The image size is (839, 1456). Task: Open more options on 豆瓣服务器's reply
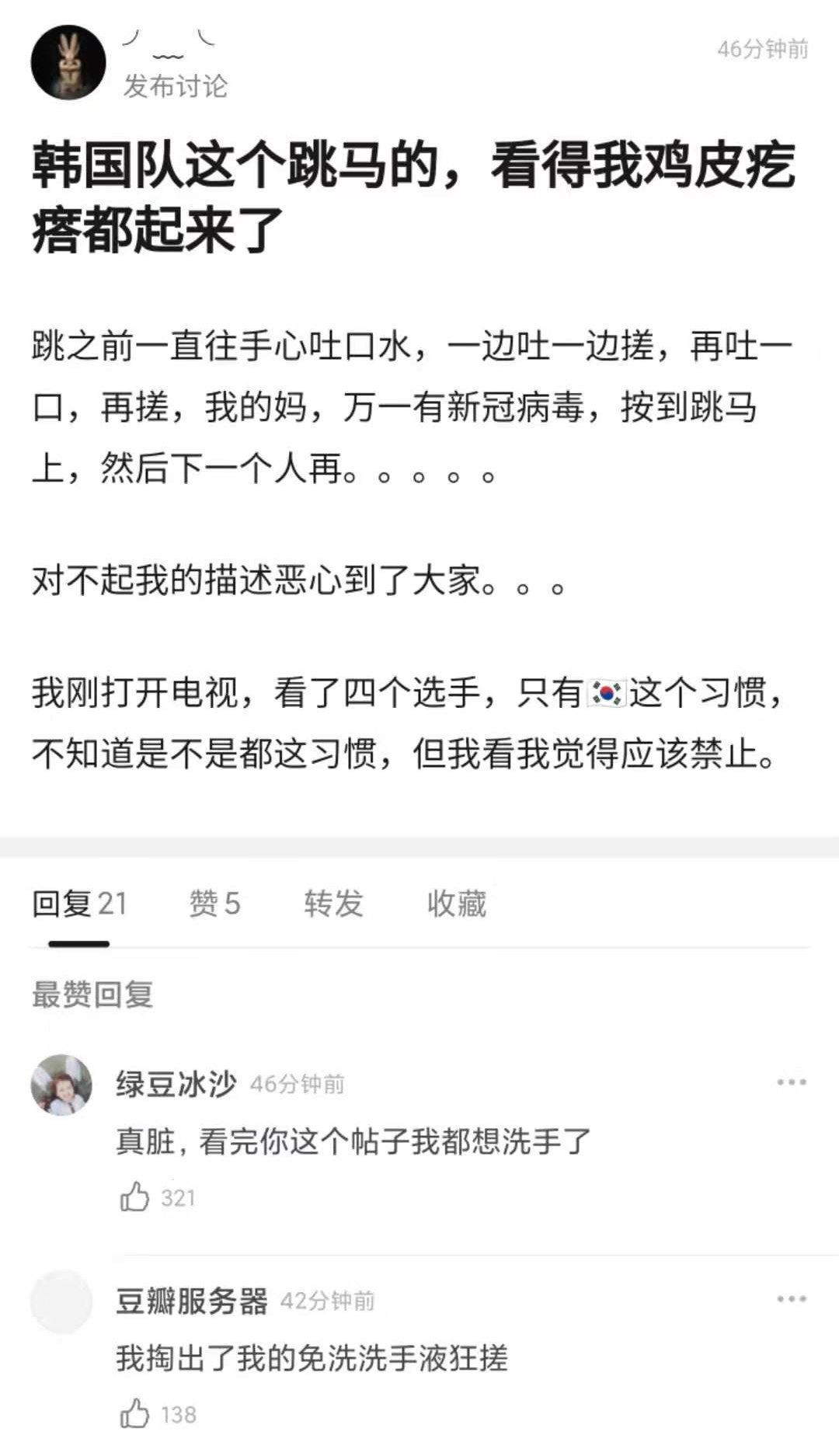click(x=791, y=1299)
